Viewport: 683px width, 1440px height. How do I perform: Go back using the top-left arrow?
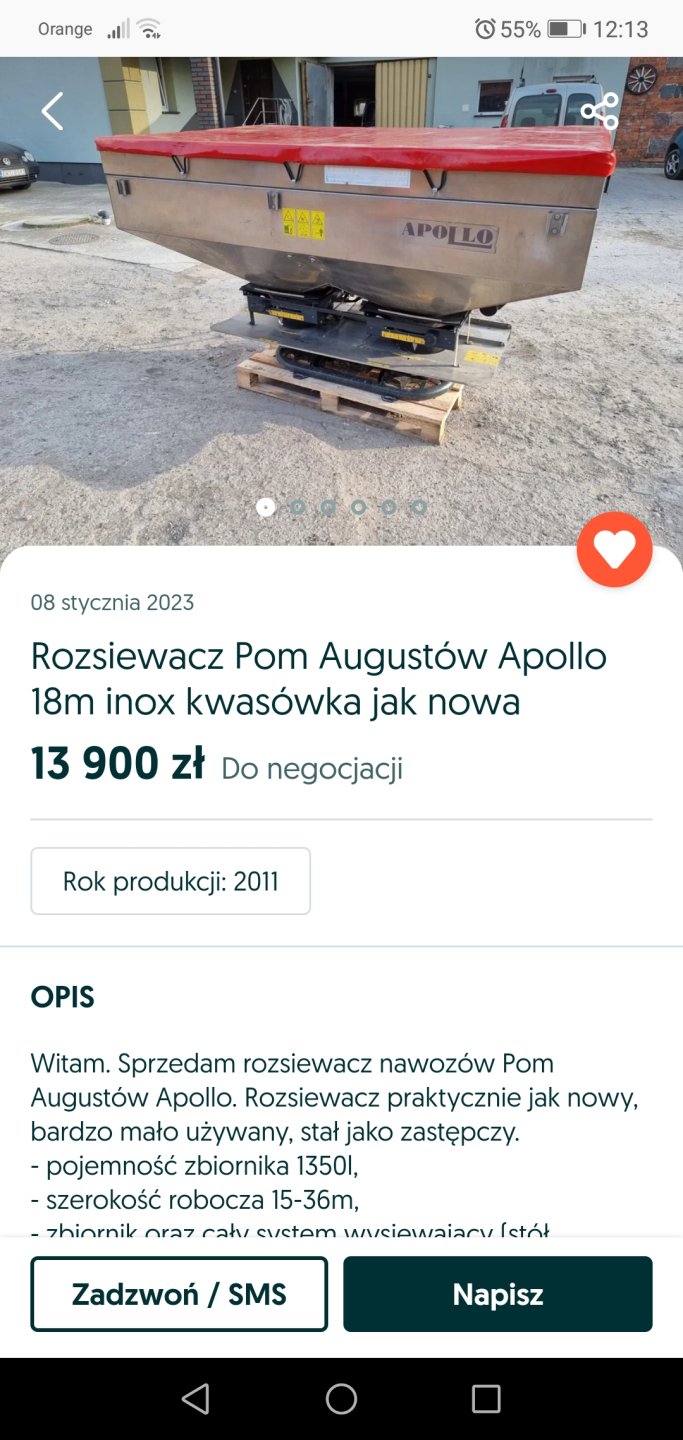(52, 111)
